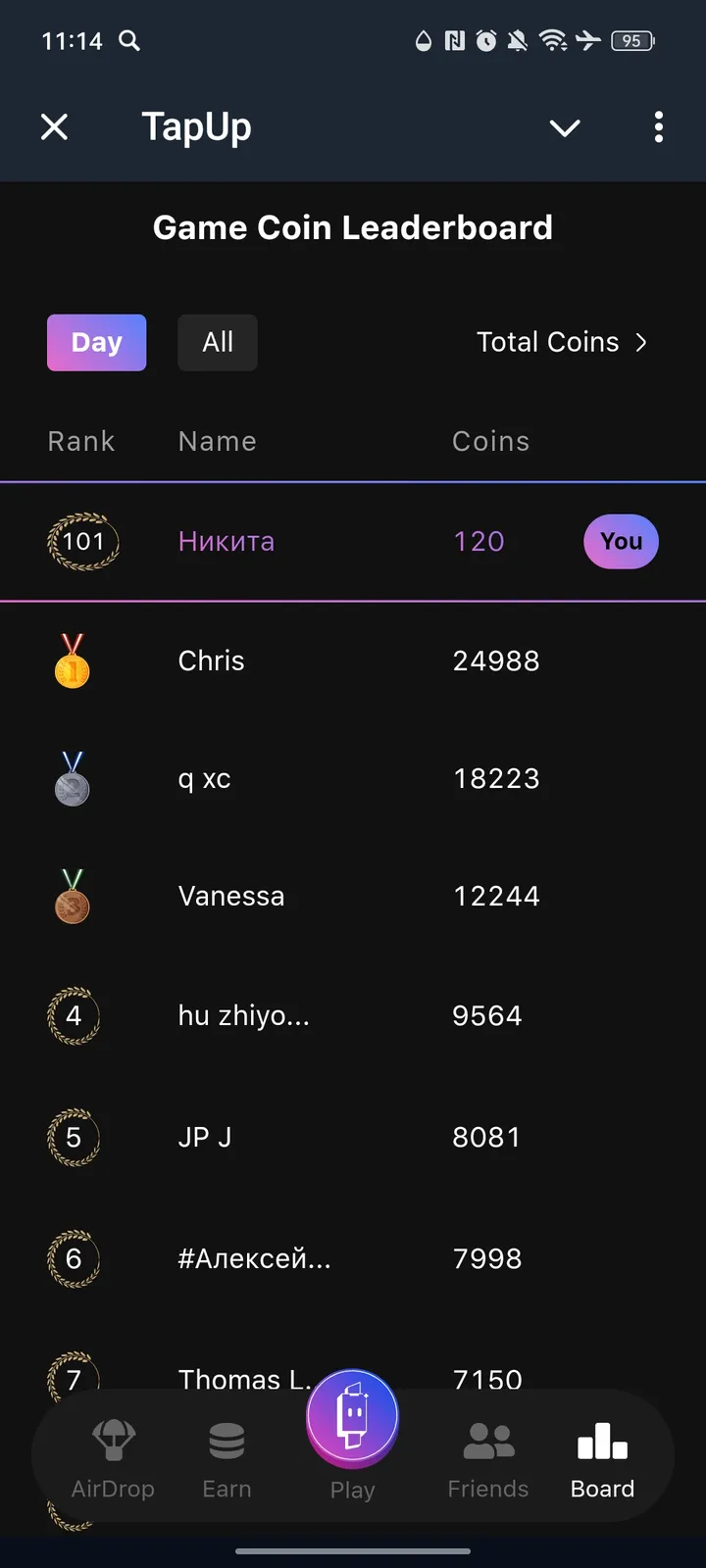Tap the You badge on your row
Screen dimensions: 706x1568
621,541
